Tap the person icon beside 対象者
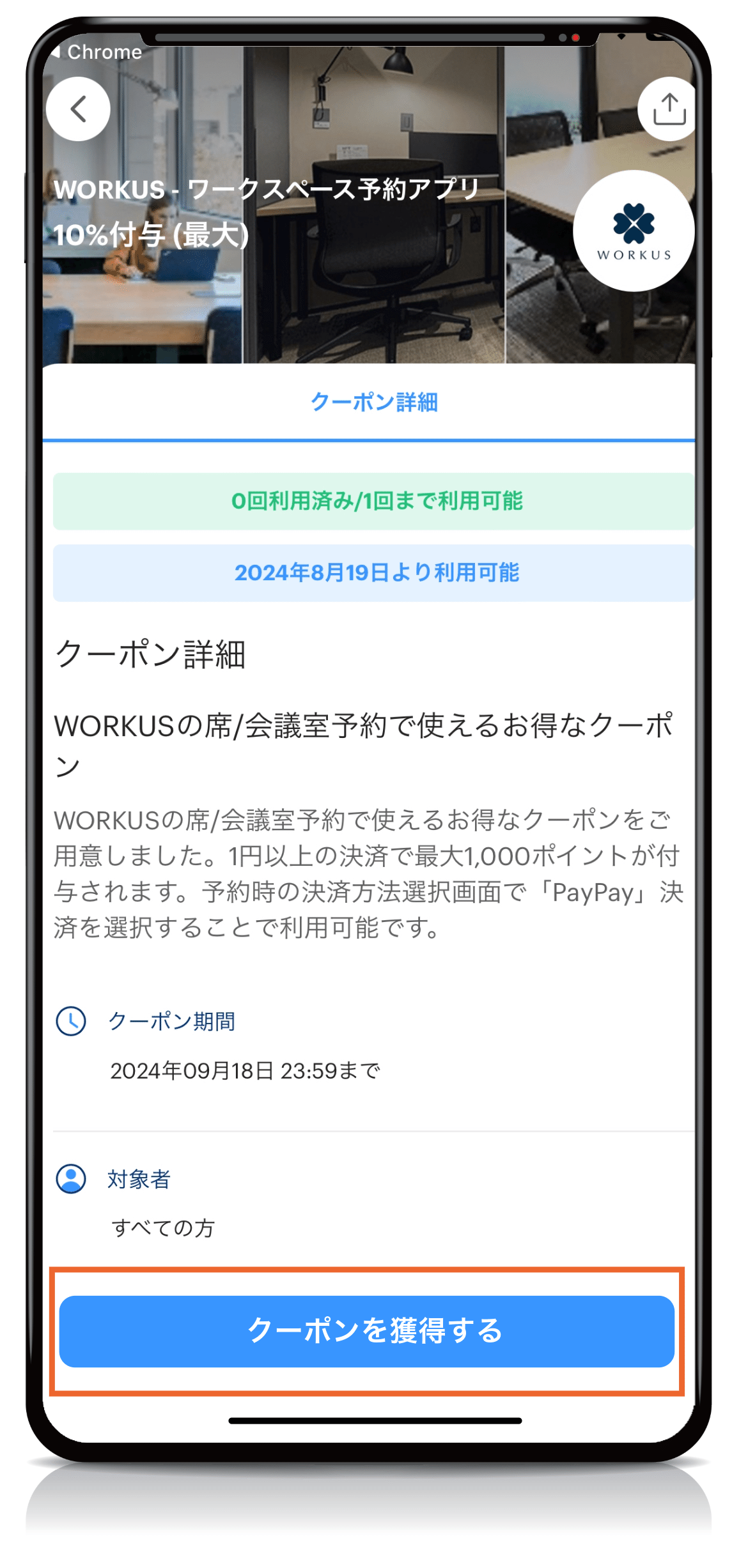The height and width of the screenshot is (1568, 748). coord(72,1180)
